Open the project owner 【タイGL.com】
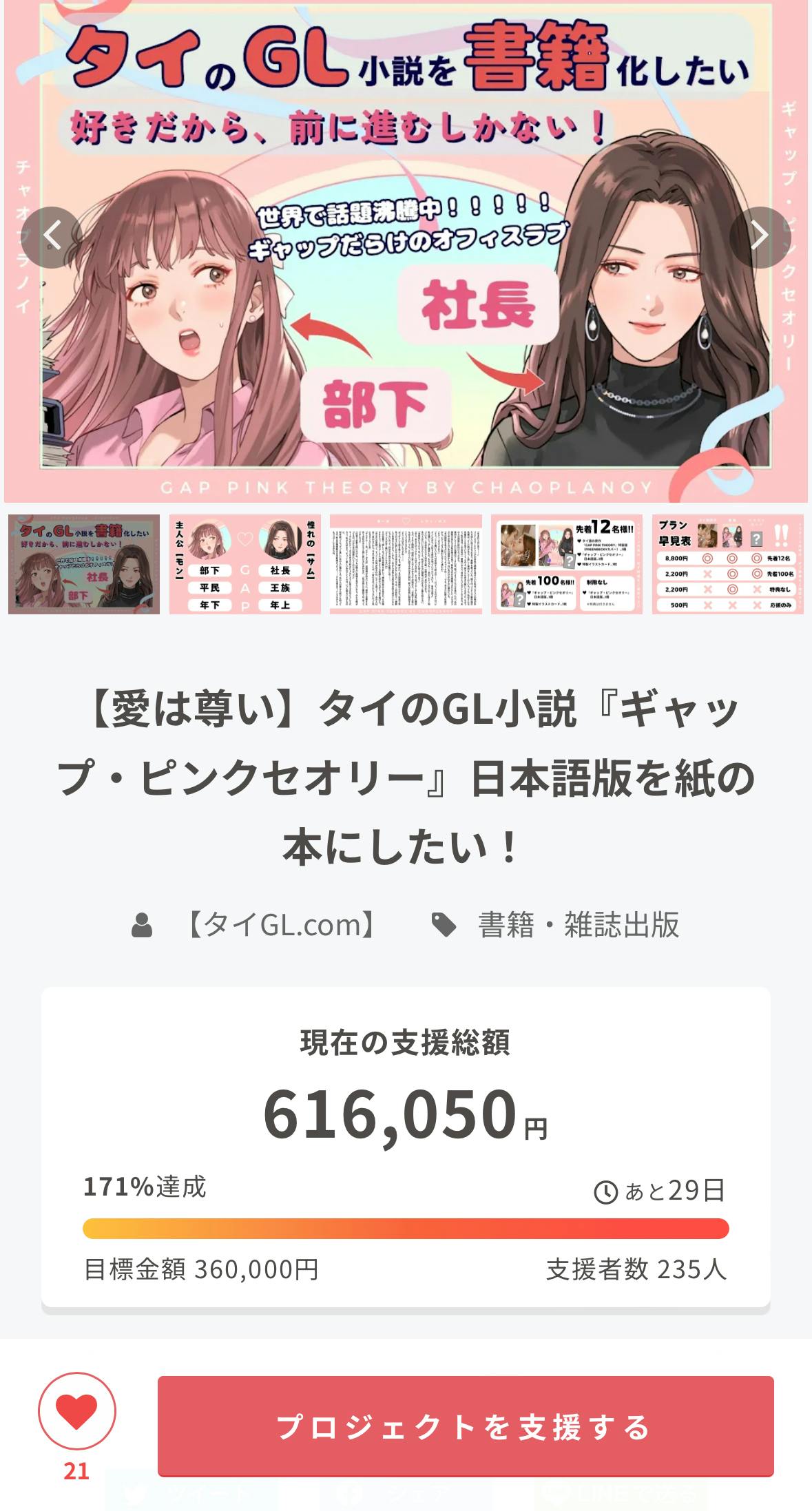 282,925
